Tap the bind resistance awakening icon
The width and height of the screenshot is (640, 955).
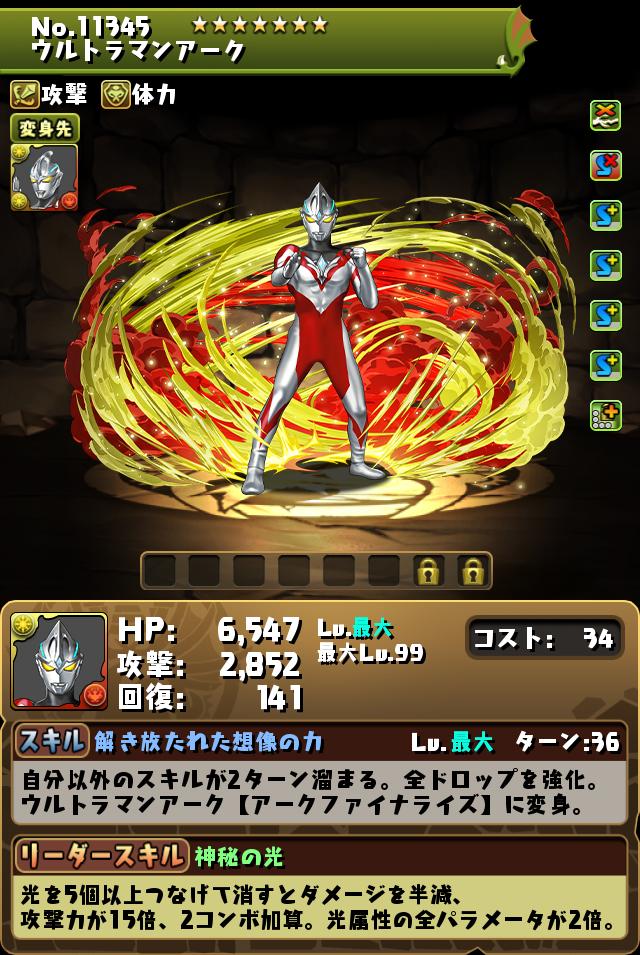click(x=605, y=115)
